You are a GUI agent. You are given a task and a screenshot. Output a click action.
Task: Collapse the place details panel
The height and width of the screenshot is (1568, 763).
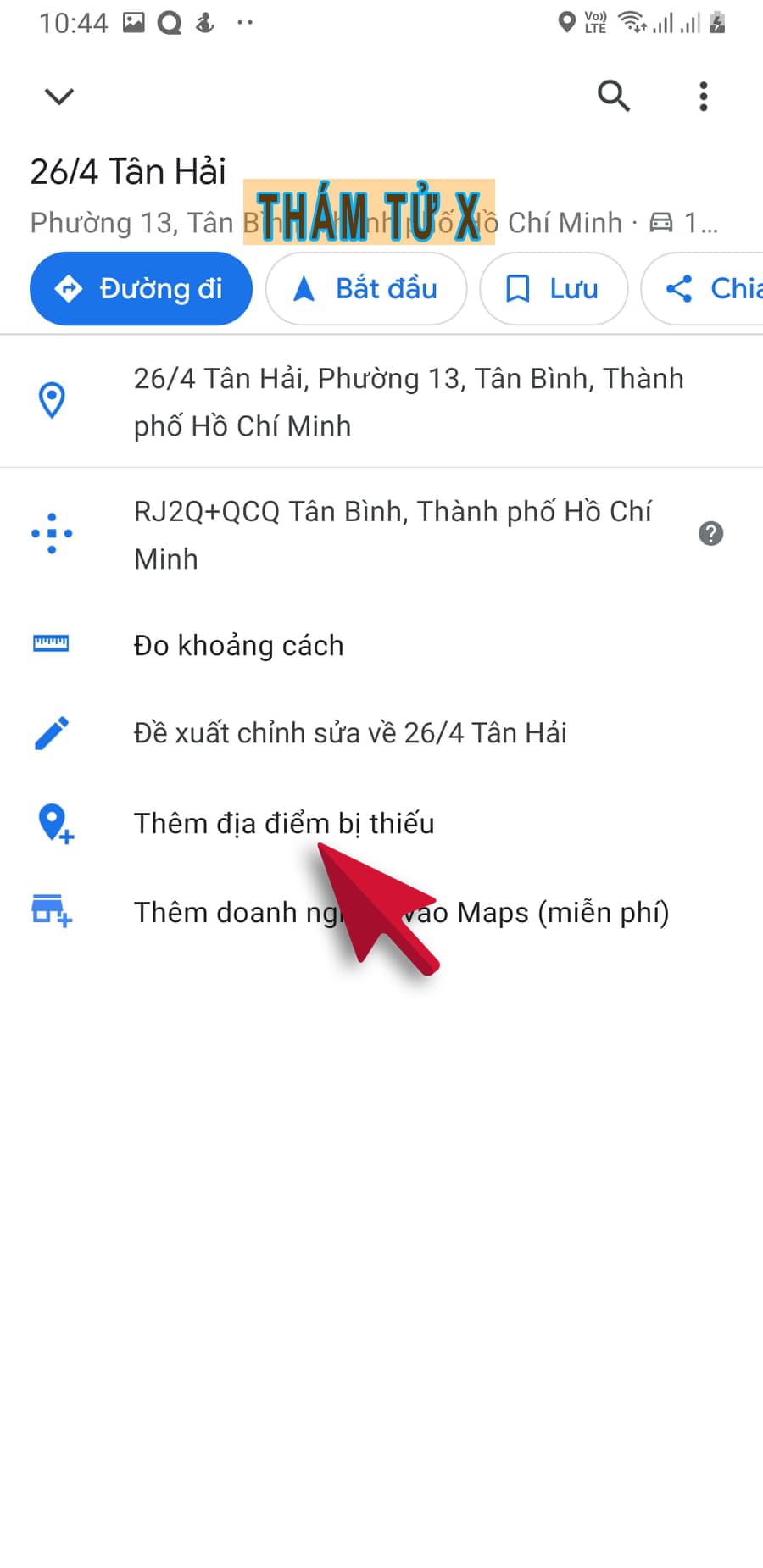(58, 97)
